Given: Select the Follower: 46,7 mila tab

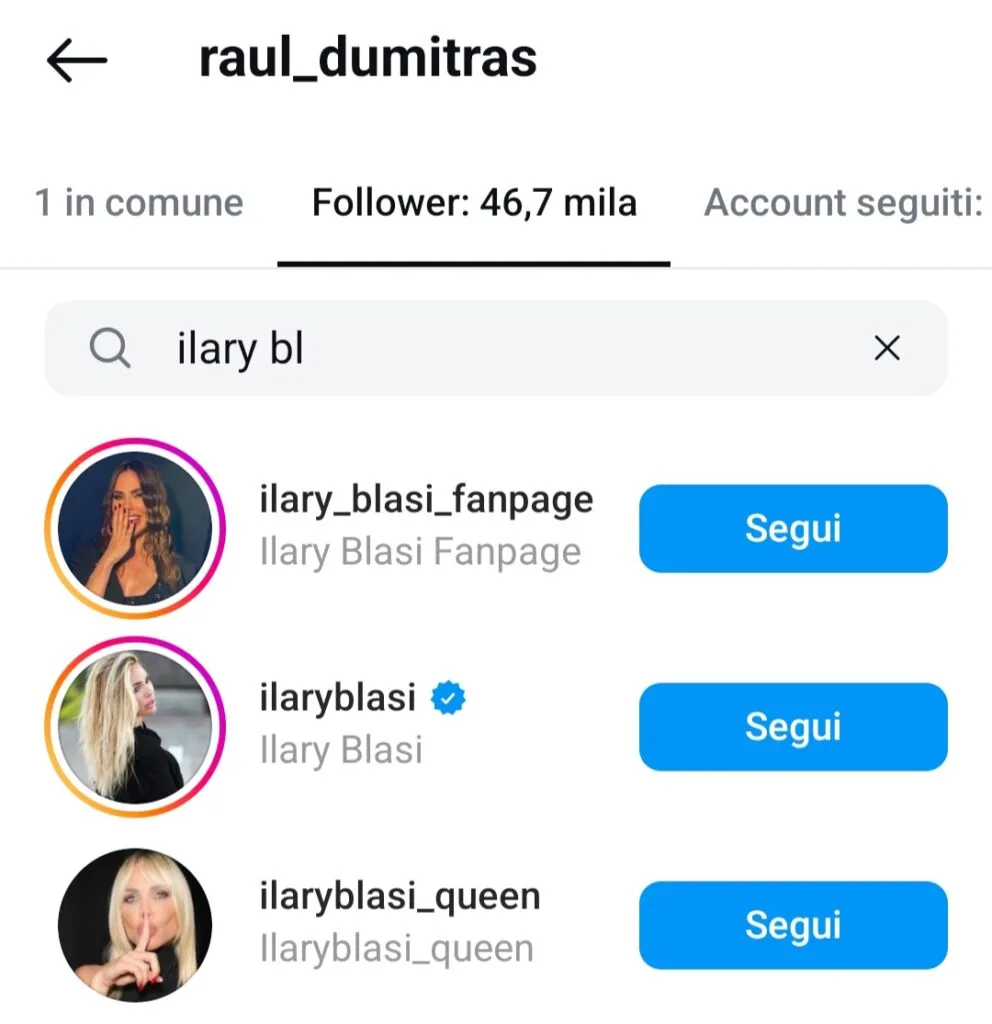Looking at the screenshot, I should click(474, 203).
